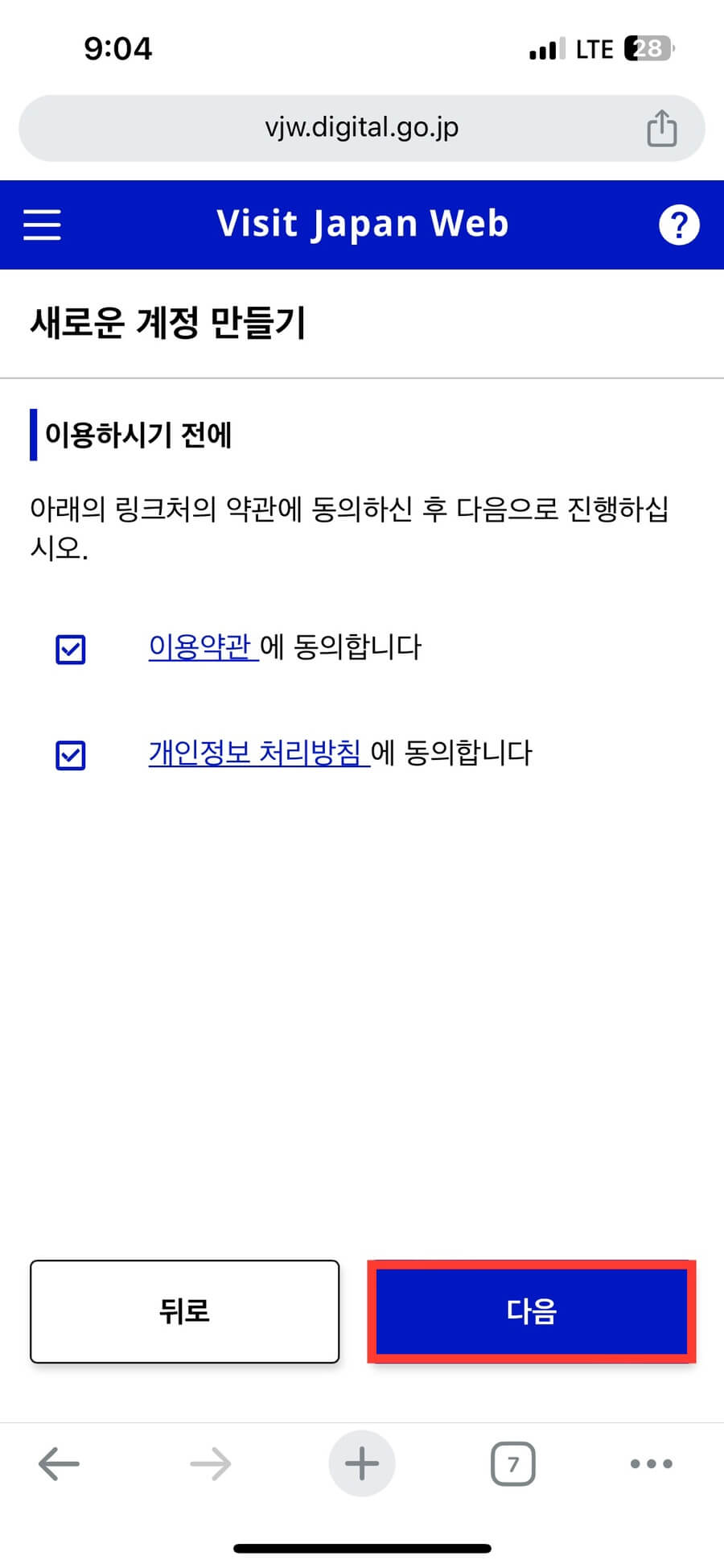This screenshot has height=1568, width=724.
Task: Toggle the terms of use consent box
Action: click(x=70, y=649)
